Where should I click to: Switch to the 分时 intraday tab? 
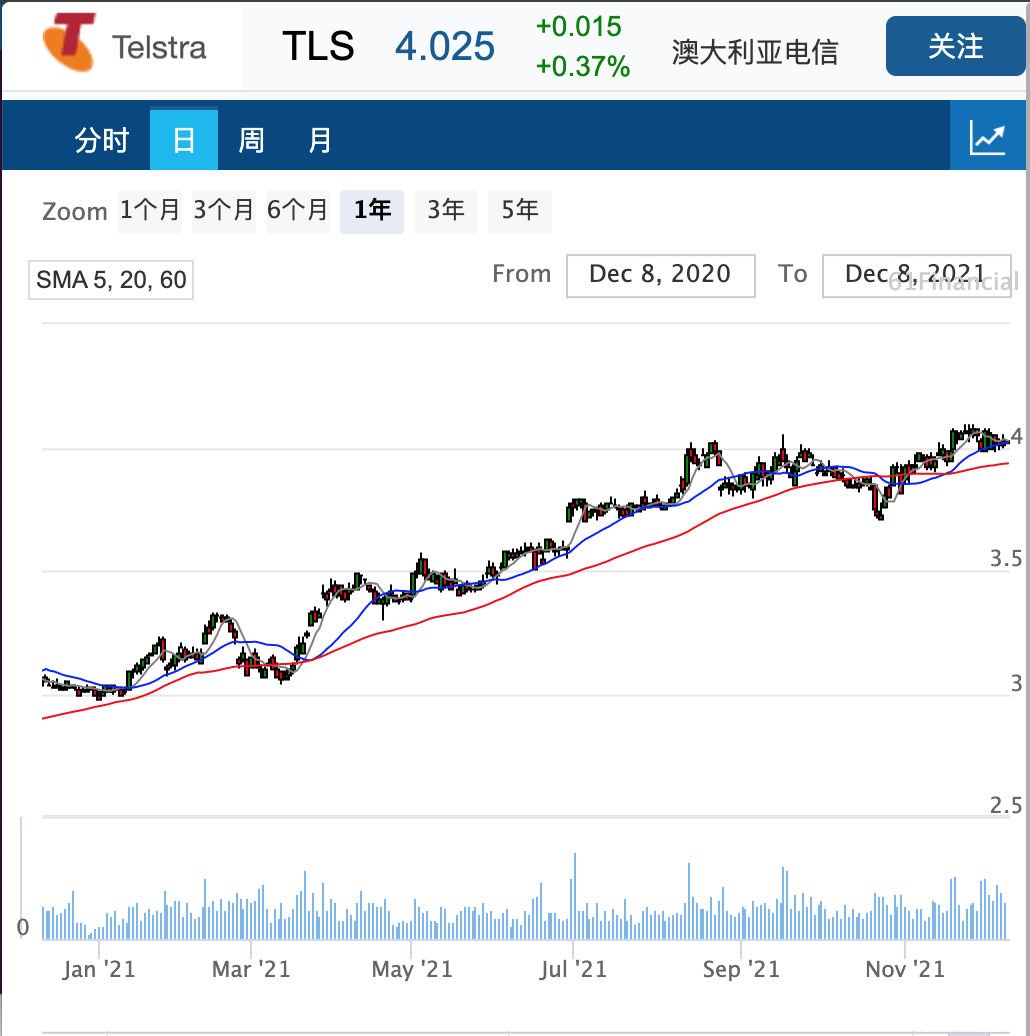[x=102, y=140]
